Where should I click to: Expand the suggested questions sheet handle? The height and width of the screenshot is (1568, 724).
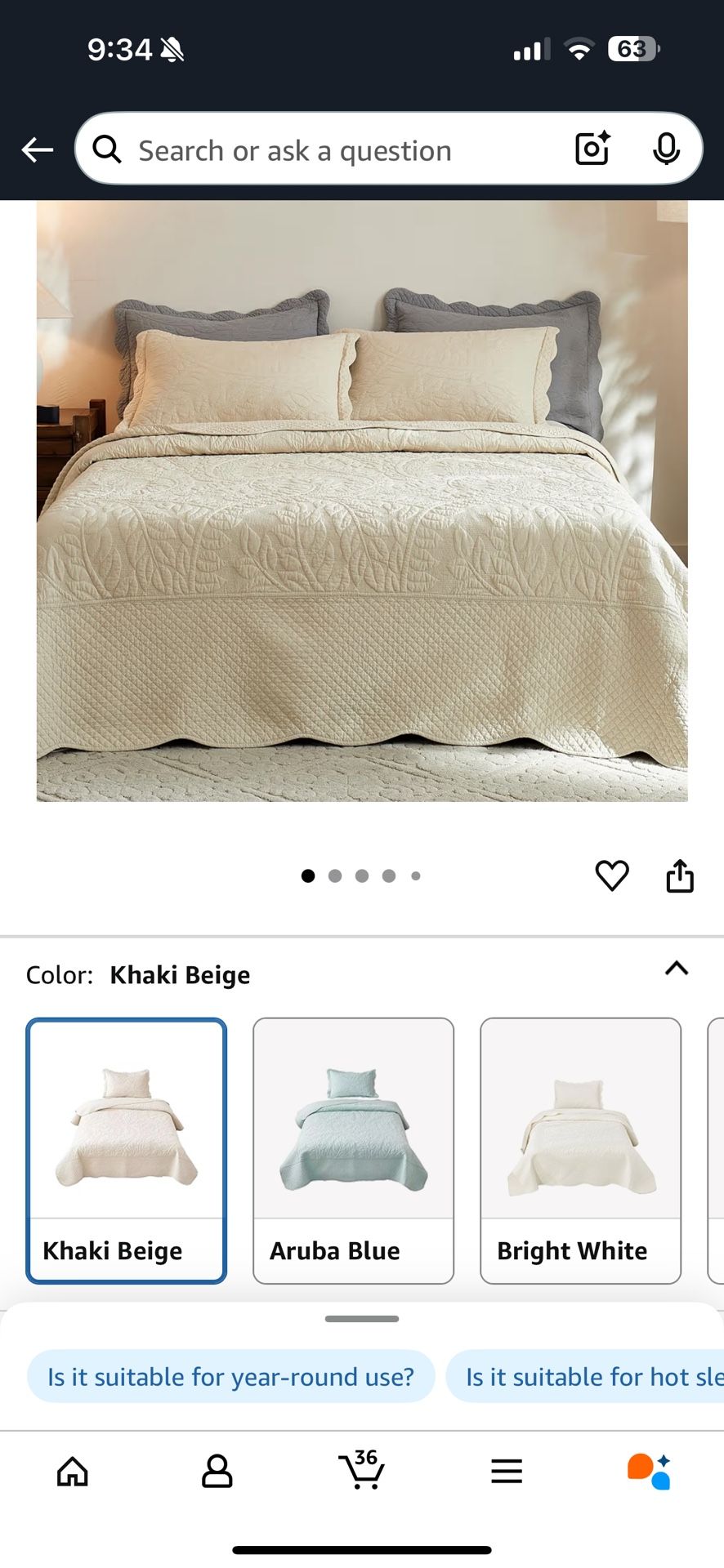coord(362,1319)
